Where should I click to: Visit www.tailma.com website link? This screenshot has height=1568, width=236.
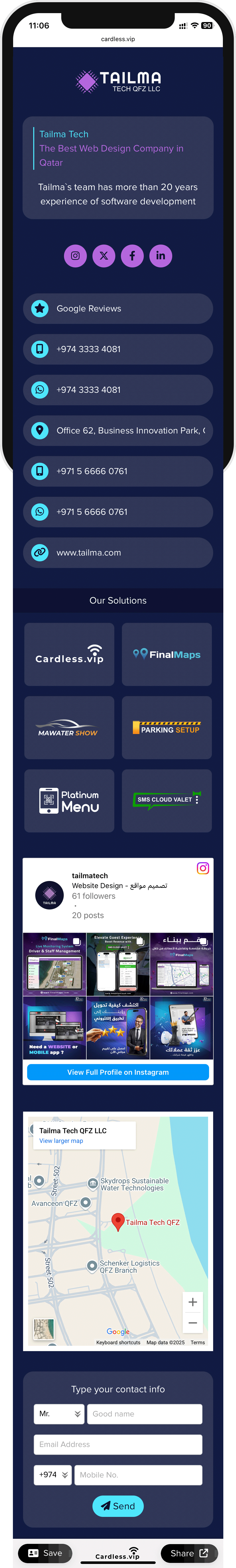(x=118, y=553)
